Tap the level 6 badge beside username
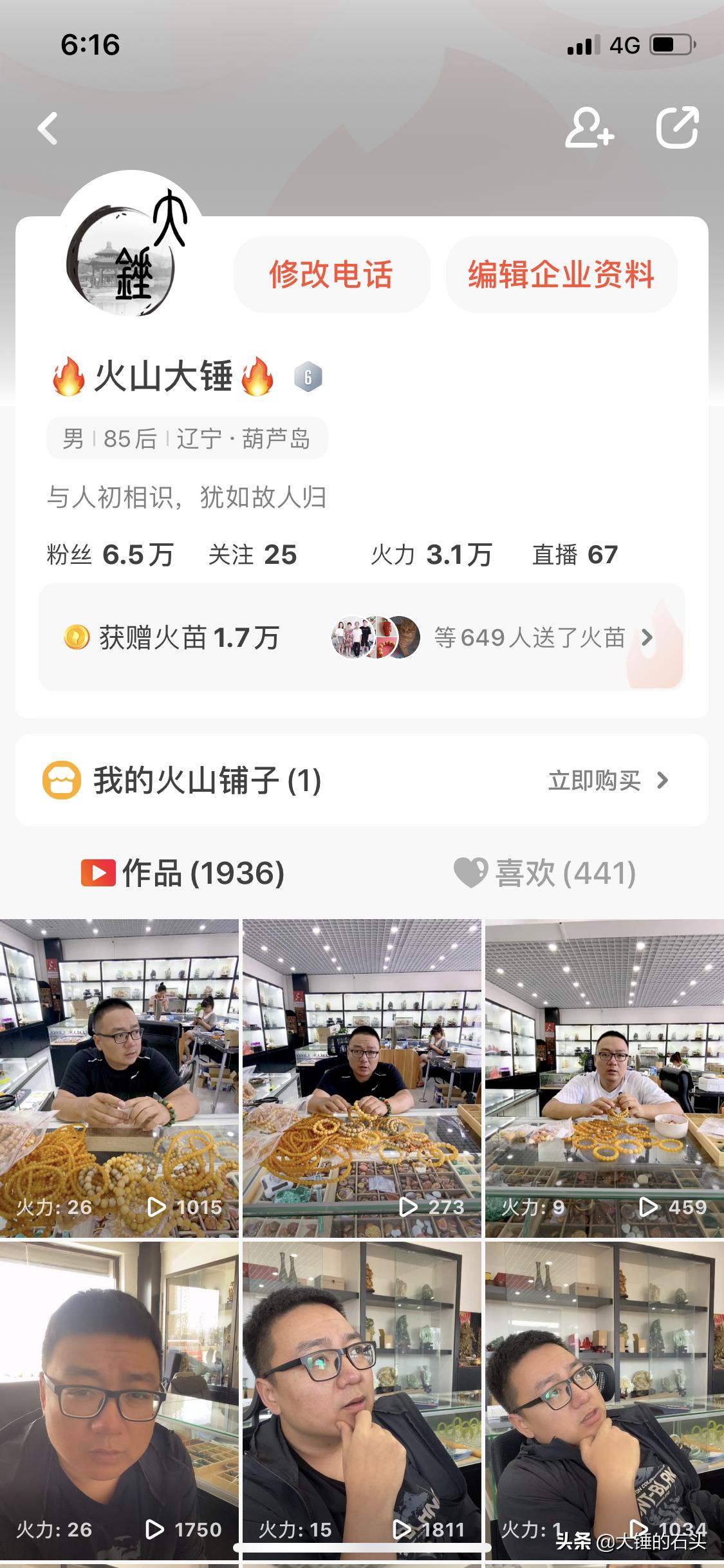Image resolution: width=724 pixels, height=1568 pixels. (309, 377)
